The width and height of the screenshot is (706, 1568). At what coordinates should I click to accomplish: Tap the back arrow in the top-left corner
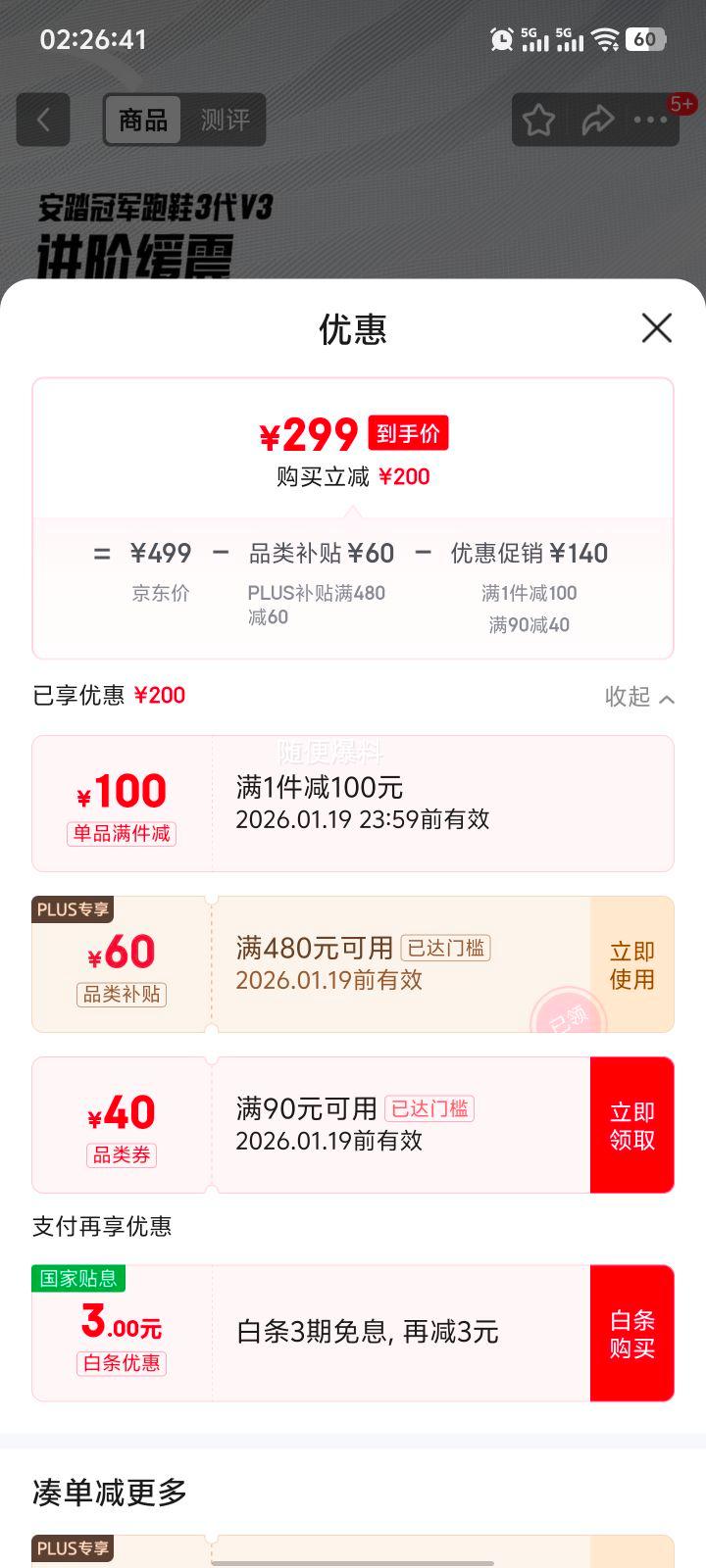point(42,119)
